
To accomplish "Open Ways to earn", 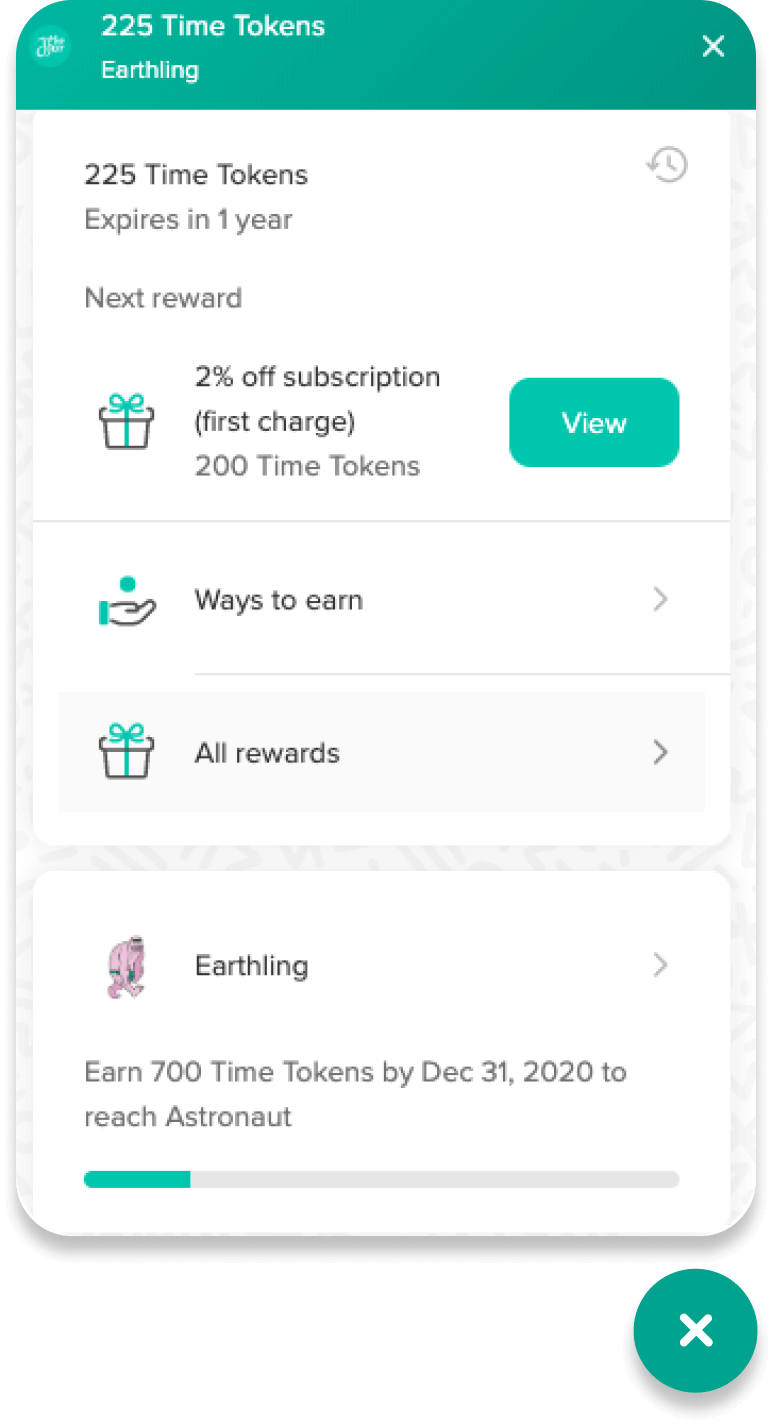I will tap(382, 600).
